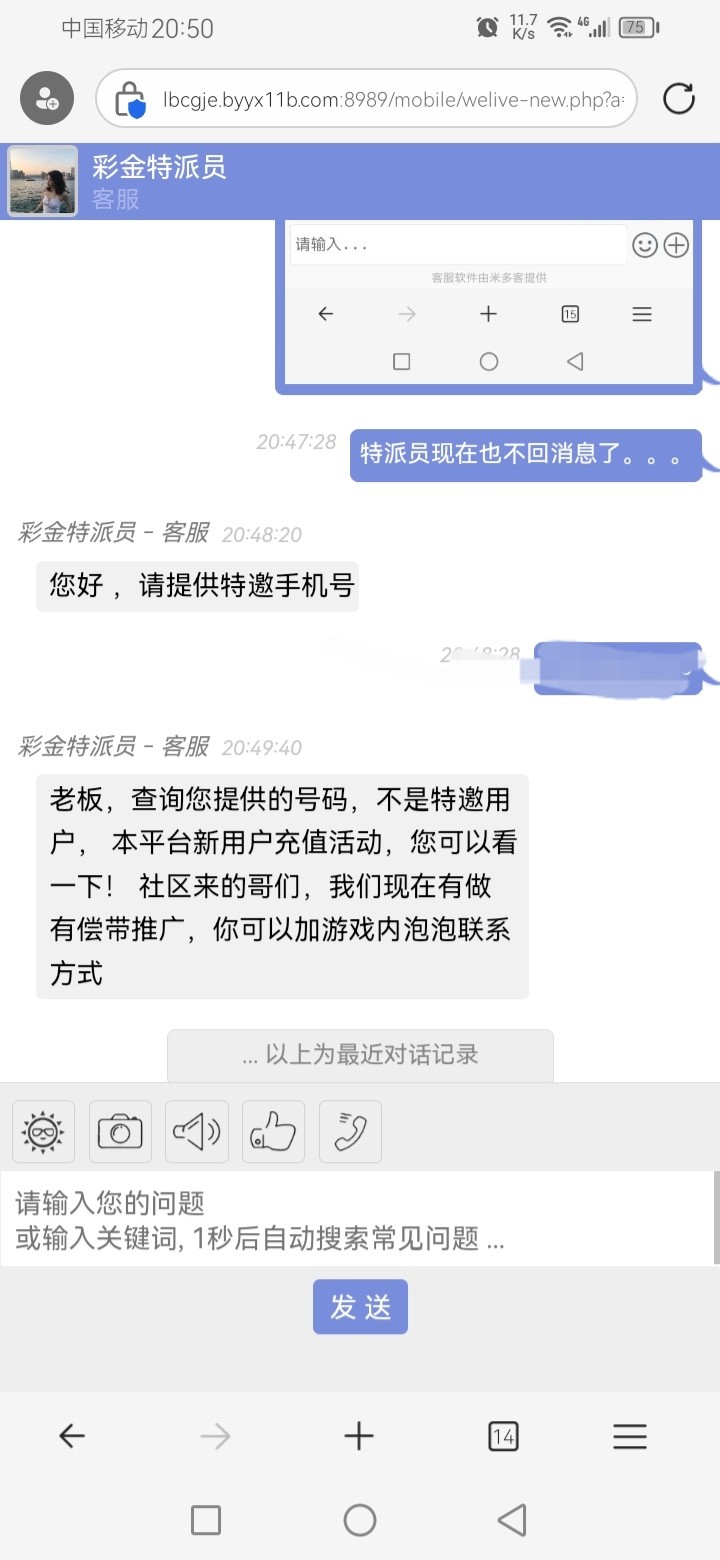Reload the page with the refresh icon
This screenshot has height=1560, width=720.
[679, 98]
